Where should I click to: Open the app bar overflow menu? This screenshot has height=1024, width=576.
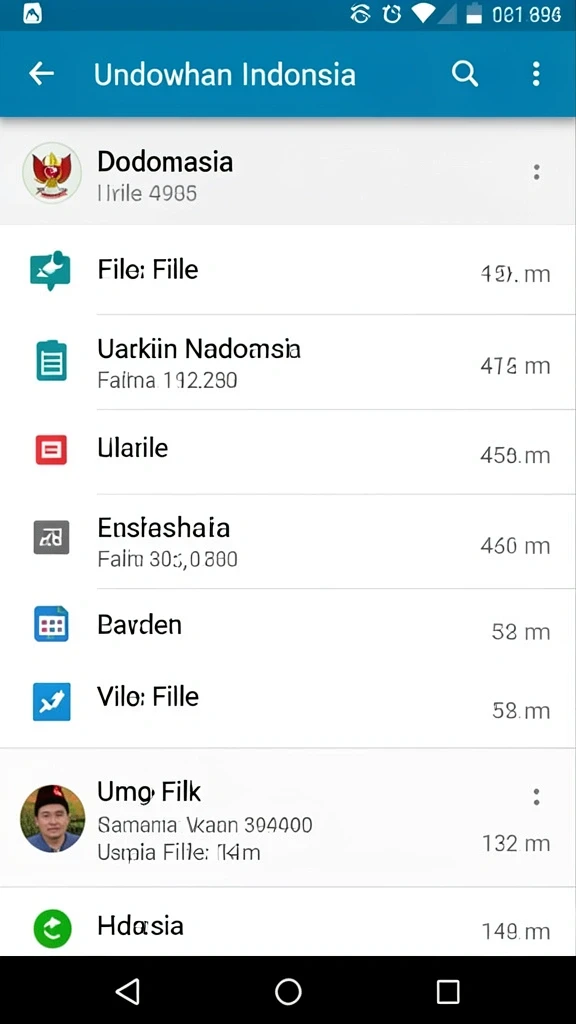click(536, 74)
